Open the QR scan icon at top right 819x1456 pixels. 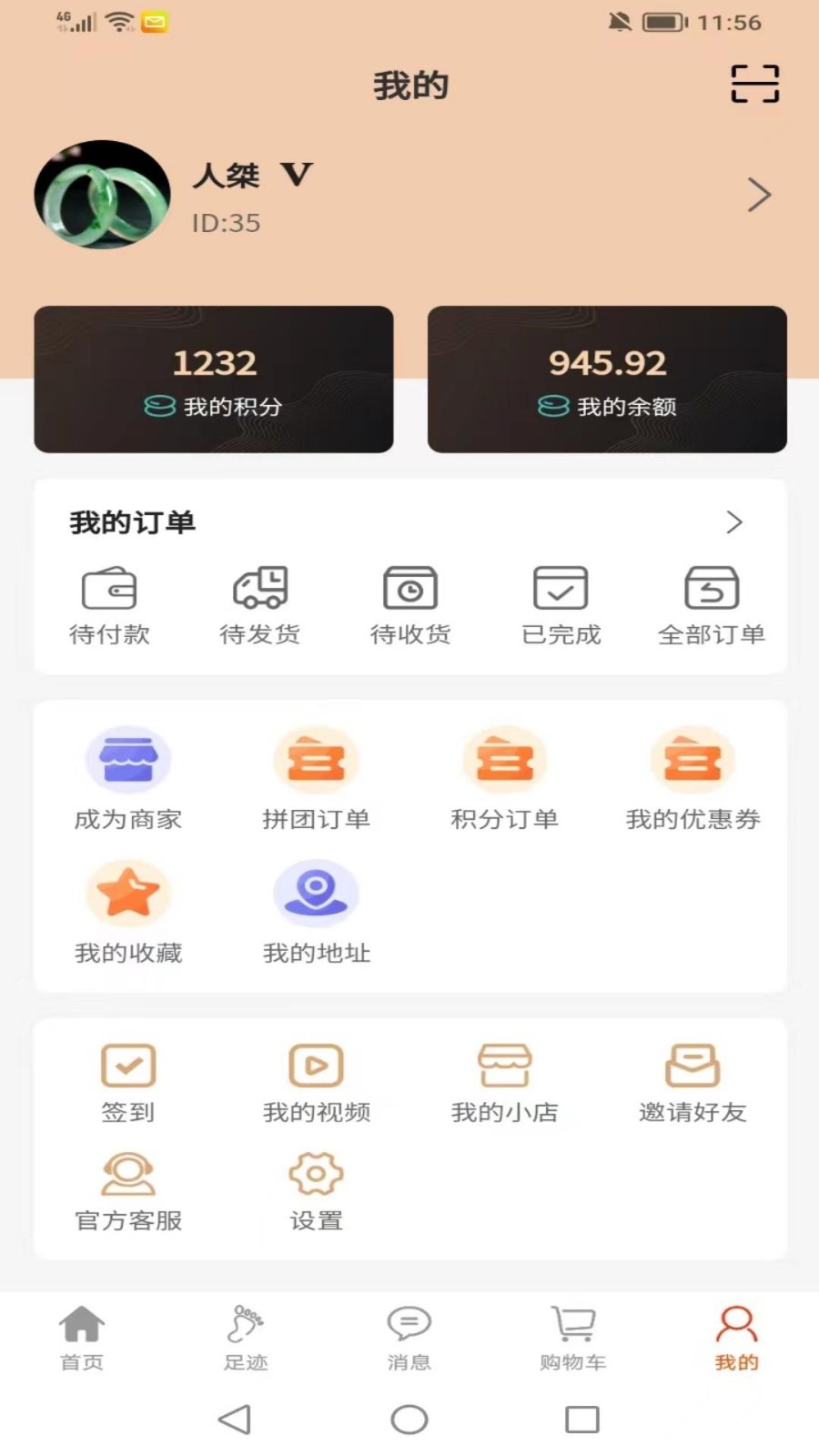click(x=754, y=83)
